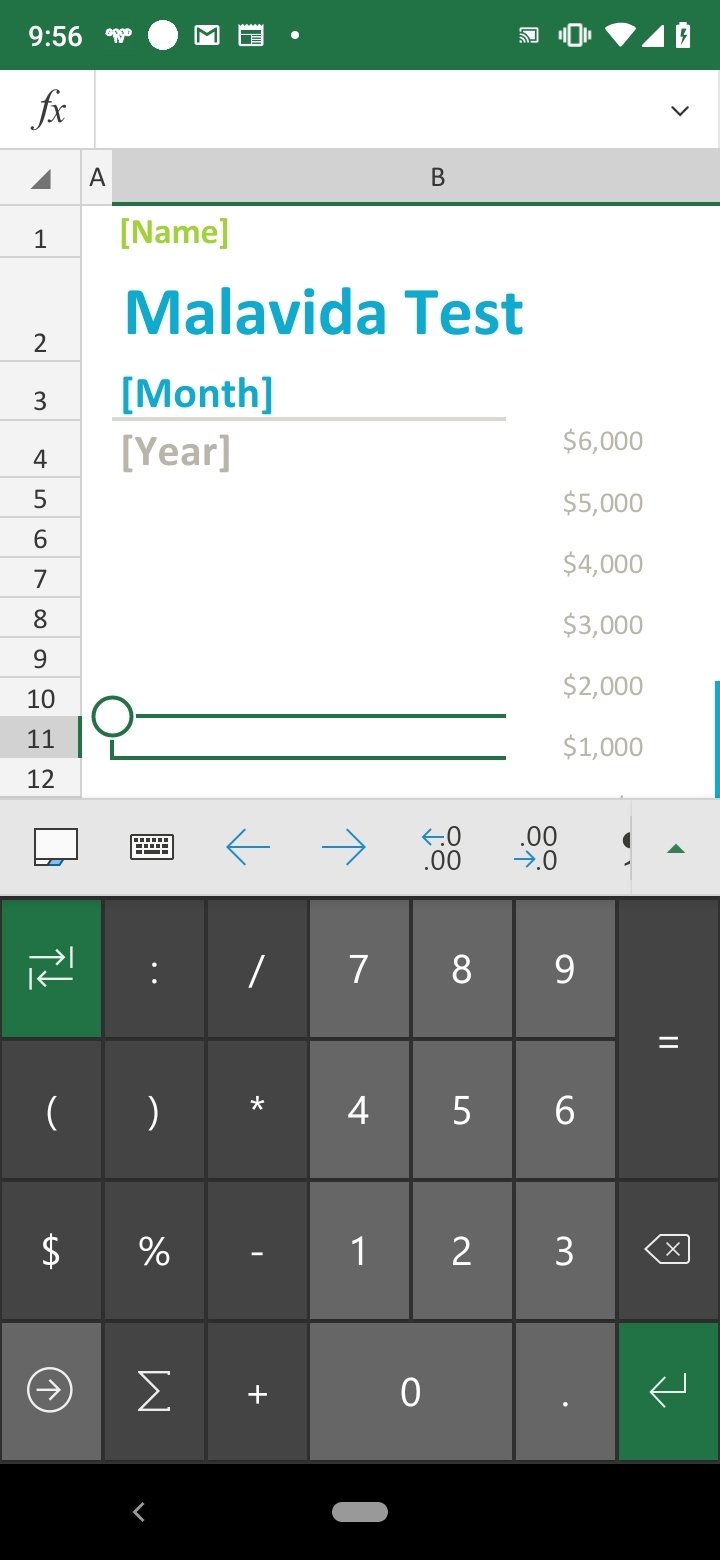Tap the AutoSum sigma key

coord(153,1390)
